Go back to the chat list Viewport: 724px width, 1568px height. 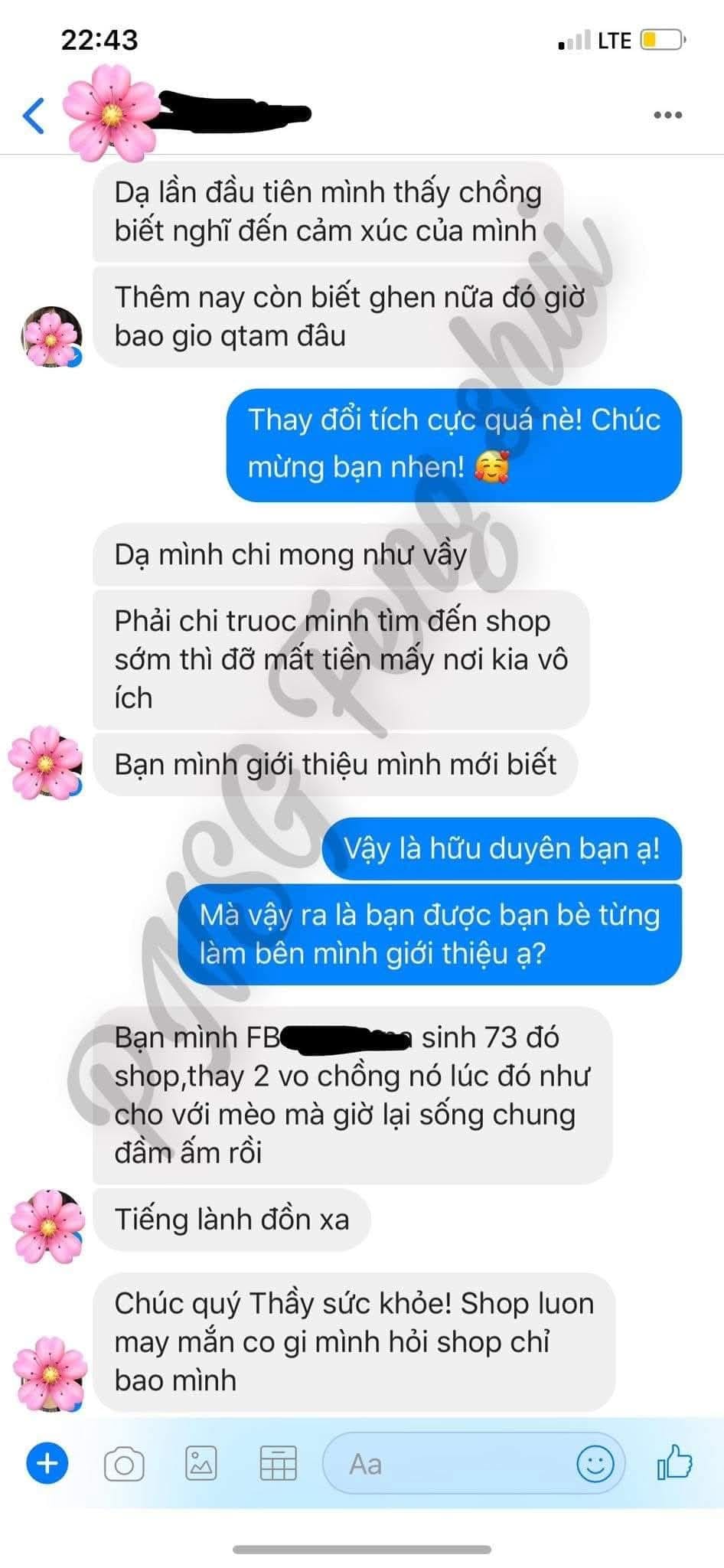34,116
